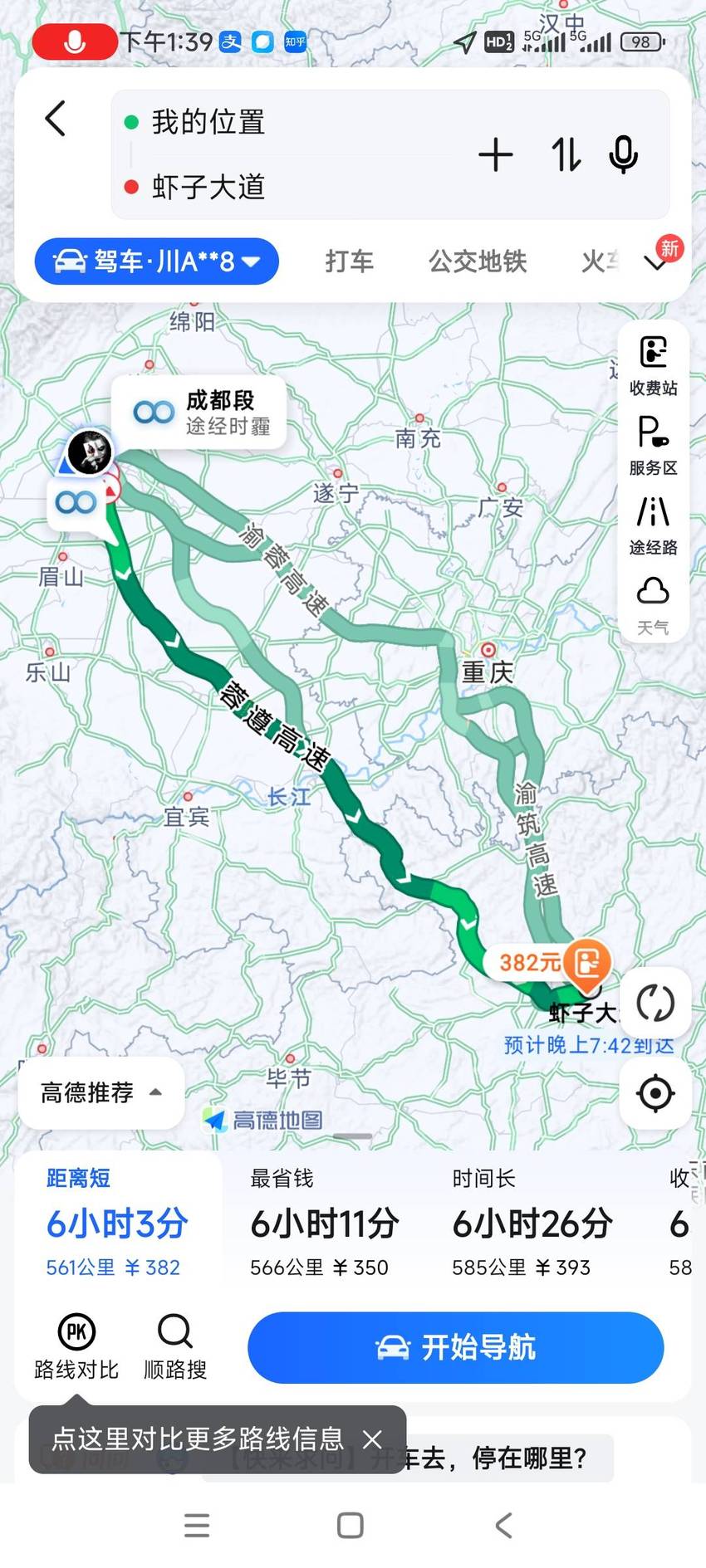This screenshot has height=1568, width=706.
Task: Swap origin and destination
Action: (x=566, y=155)
